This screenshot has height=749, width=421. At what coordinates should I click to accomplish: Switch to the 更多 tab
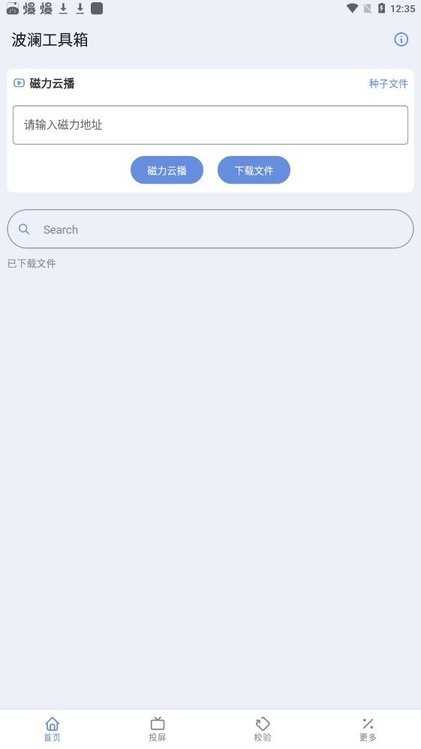pos(368,729)
